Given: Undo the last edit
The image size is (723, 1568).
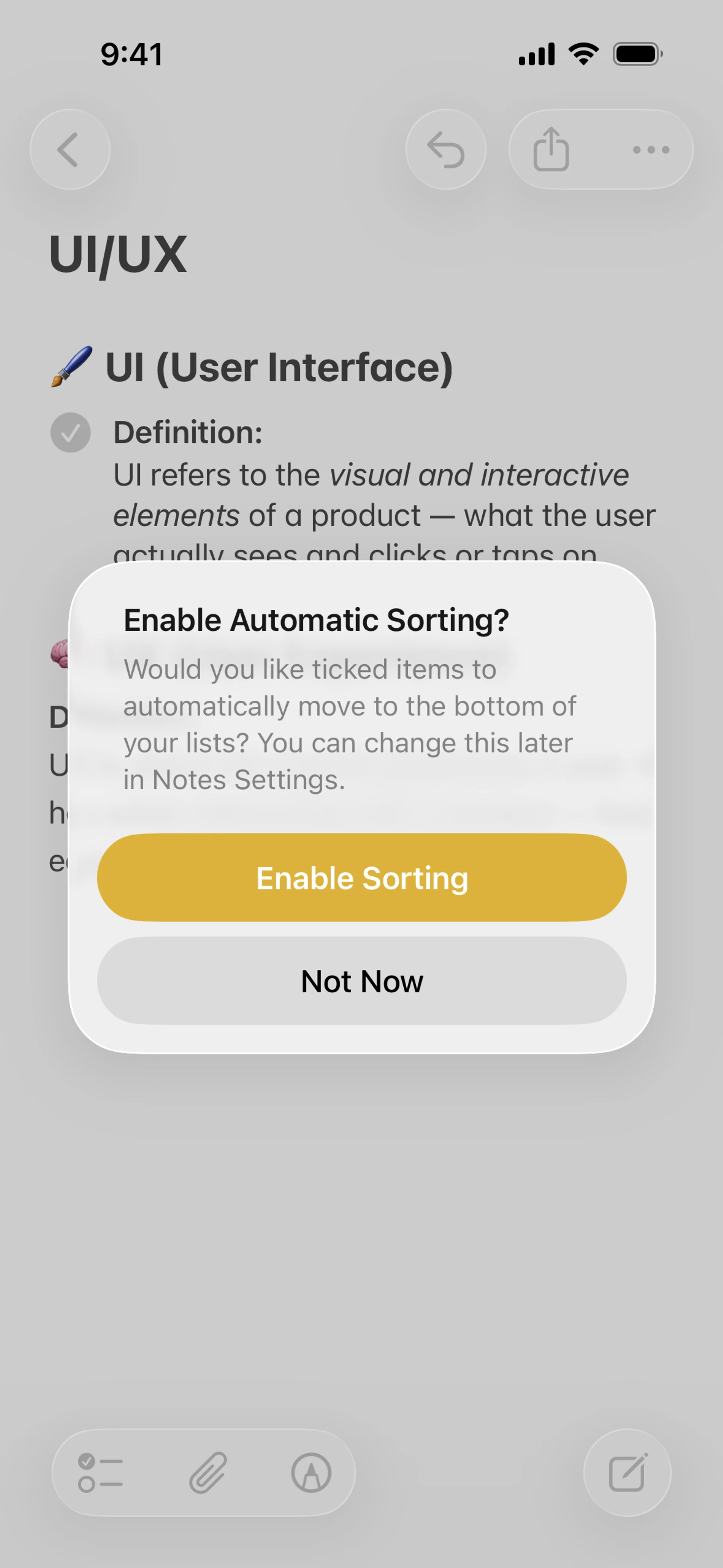Looking at the screenshot, I should [445, 150].
